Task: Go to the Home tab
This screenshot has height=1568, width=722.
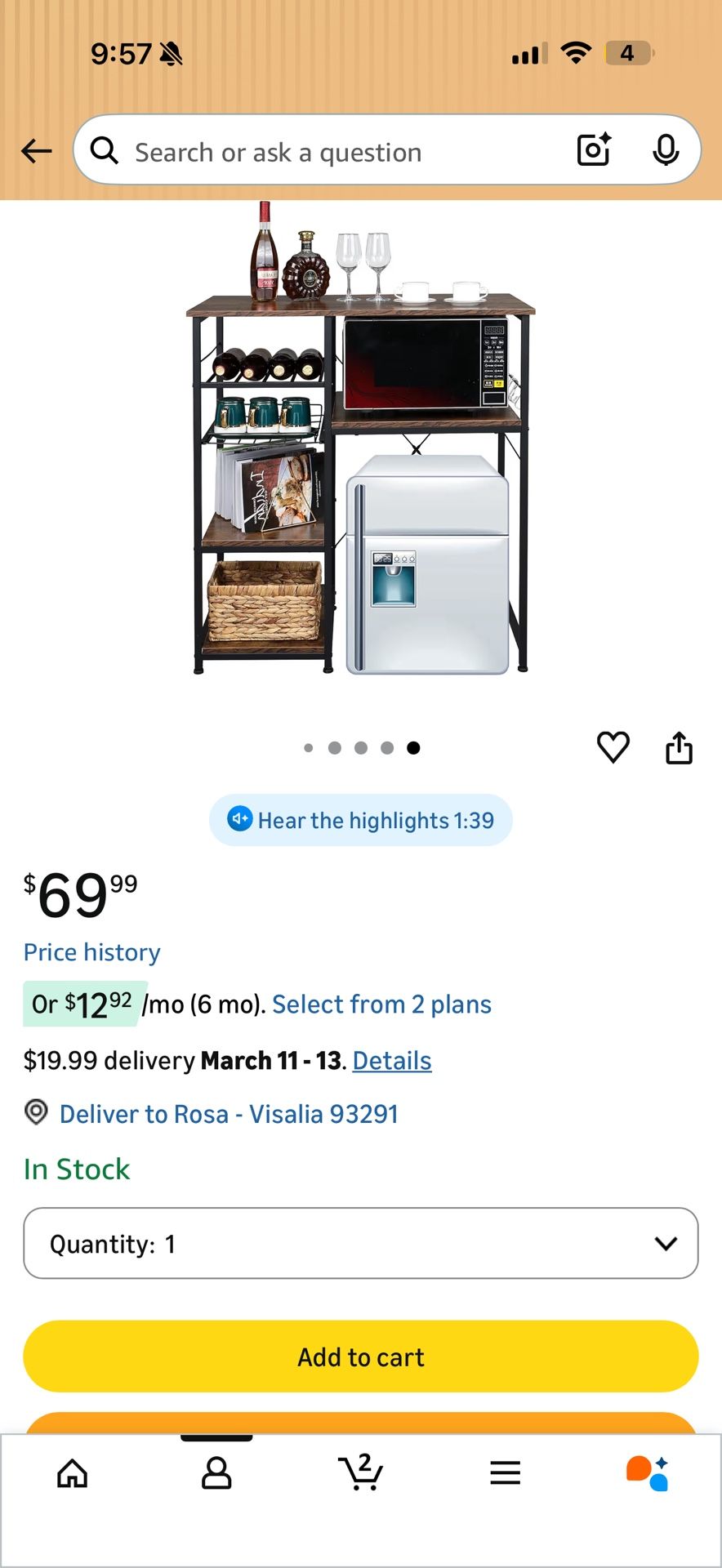Action: (x=72, y=1473)
